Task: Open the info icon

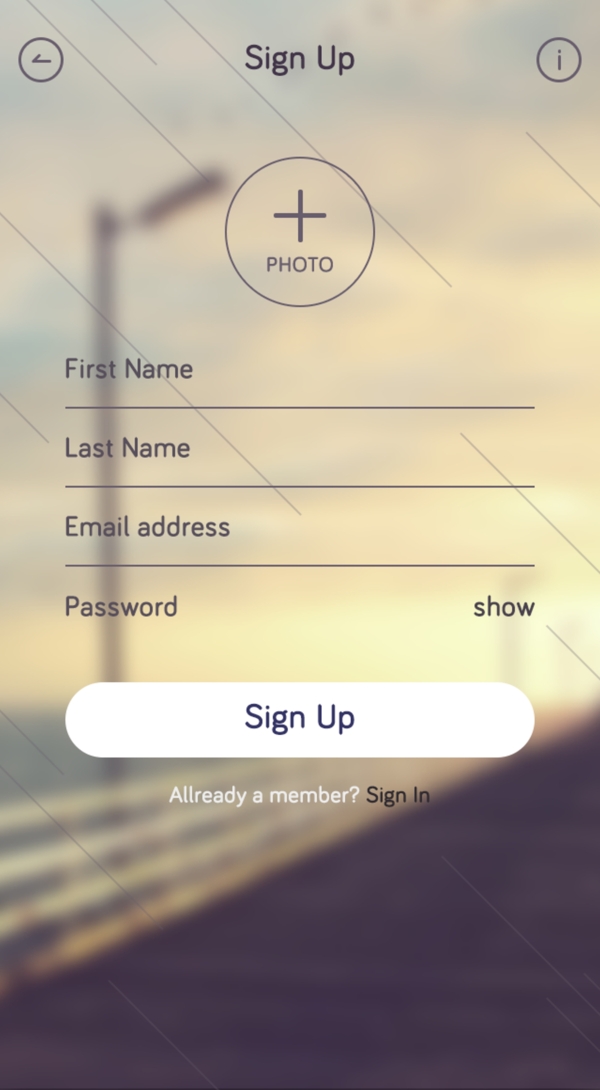Action: 558,60
